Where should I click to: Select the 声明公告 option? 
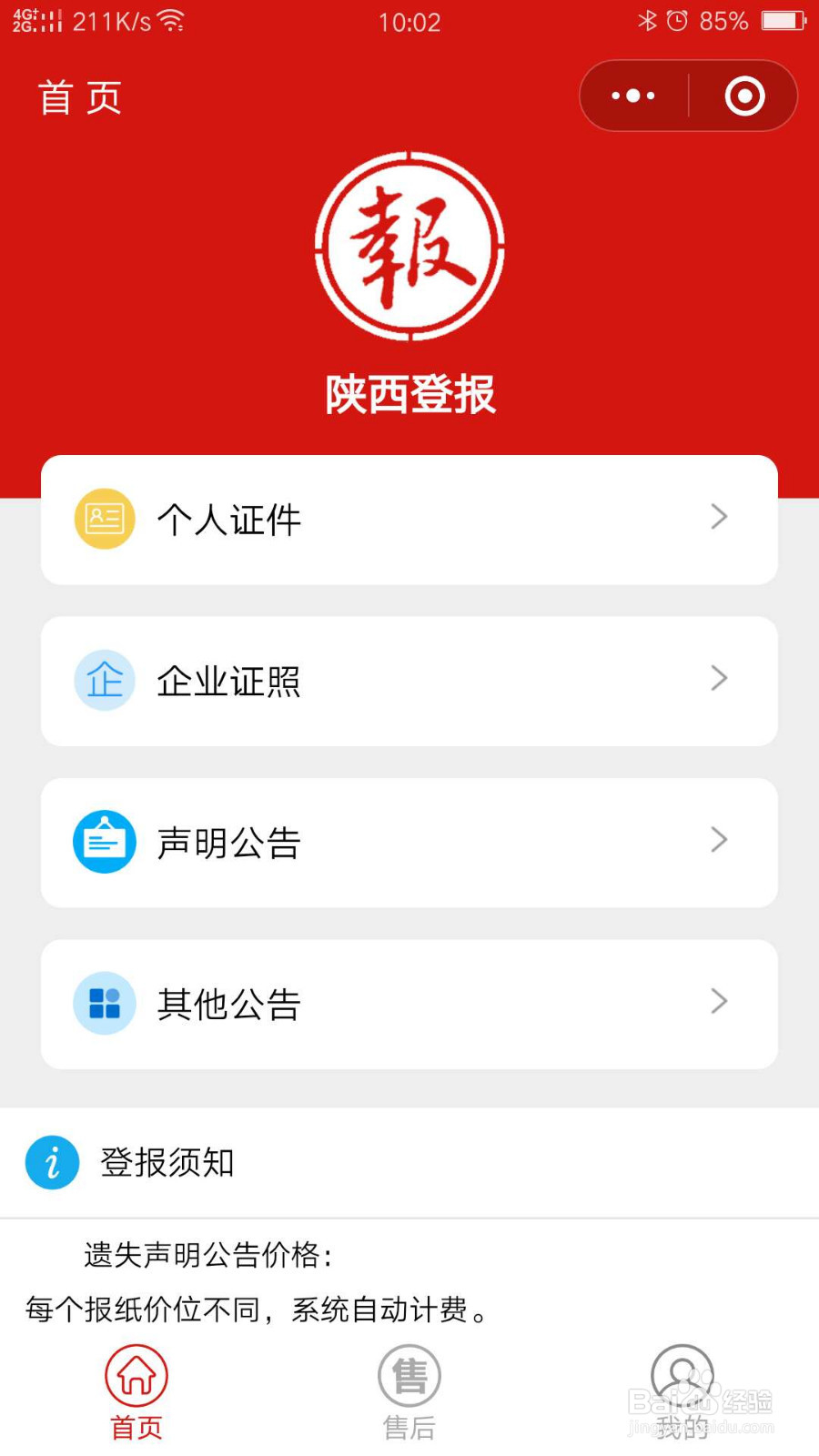tap(409, 843)
